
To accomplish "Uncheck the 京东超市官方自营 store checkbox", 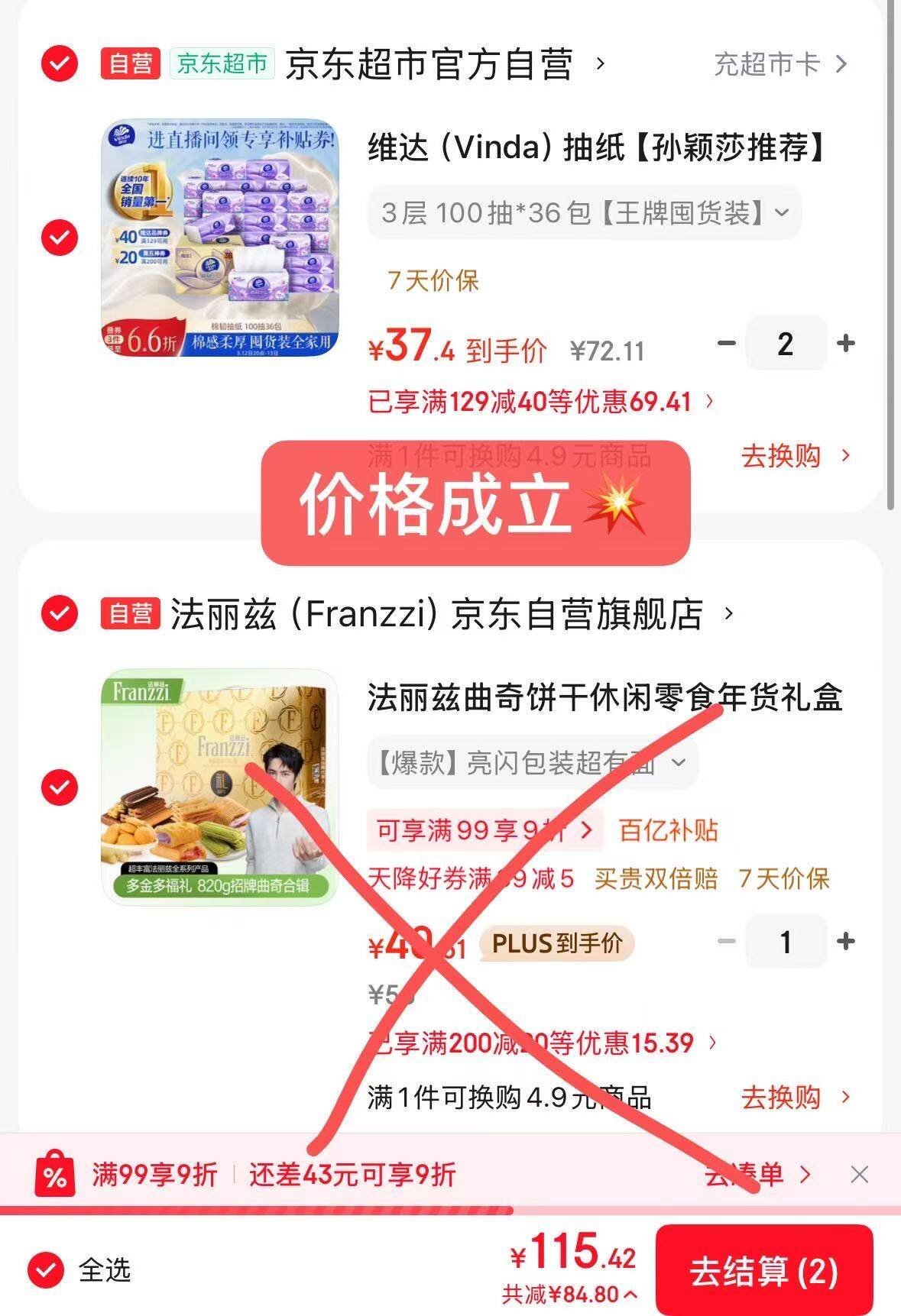I will click(59, 63).
